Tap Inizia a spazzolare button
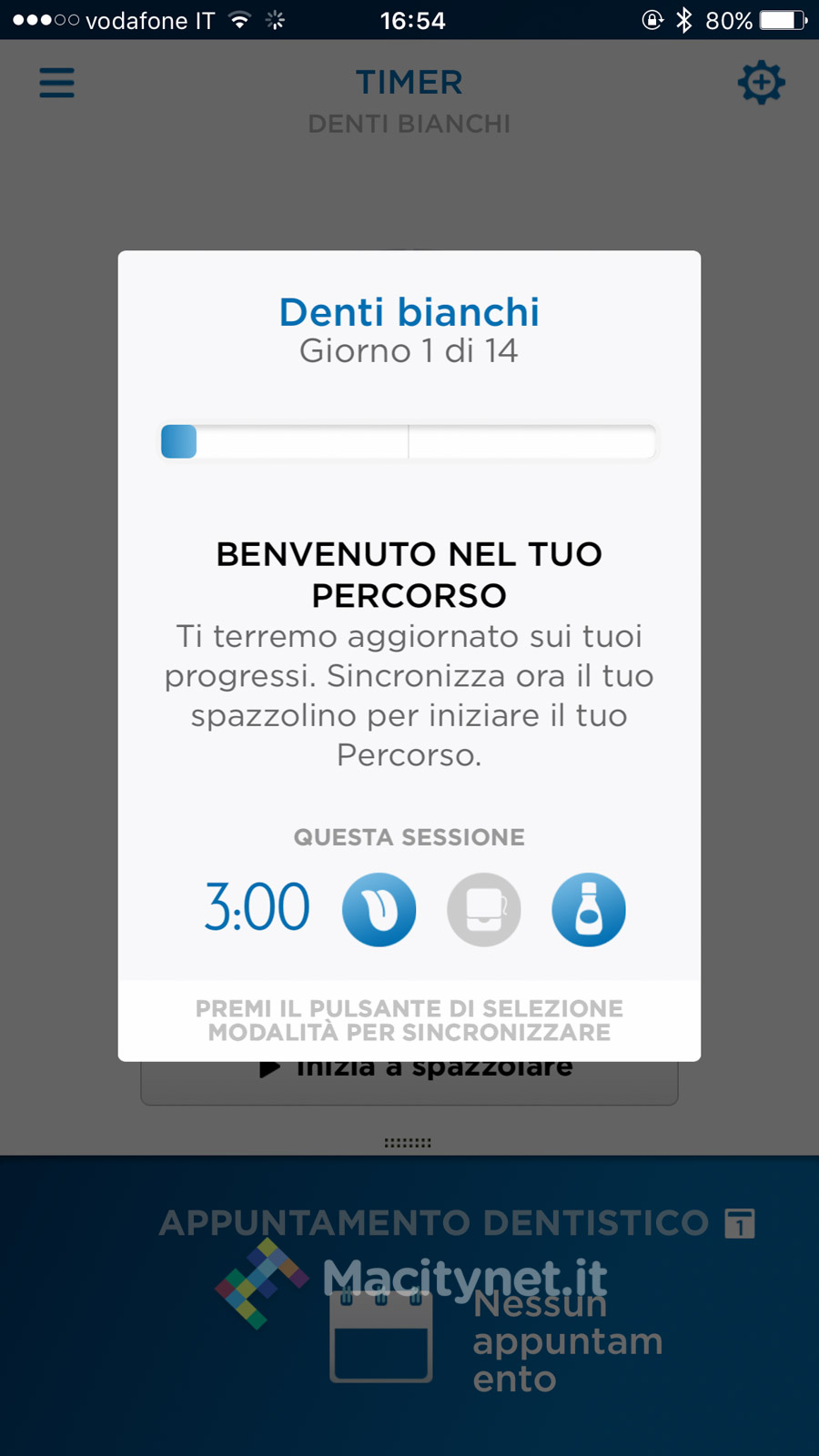Screen dimensions: 819x1456 tap(409, 1081)
